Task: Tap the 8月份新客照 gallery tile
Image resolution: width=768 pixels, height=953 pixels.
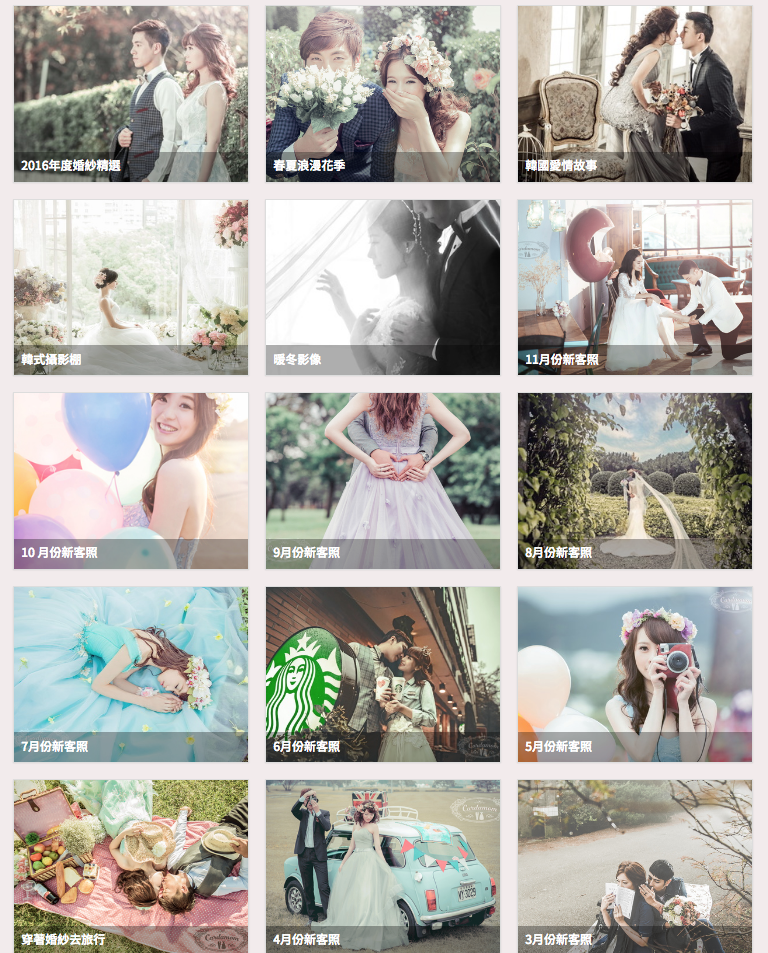Action: 634,480
